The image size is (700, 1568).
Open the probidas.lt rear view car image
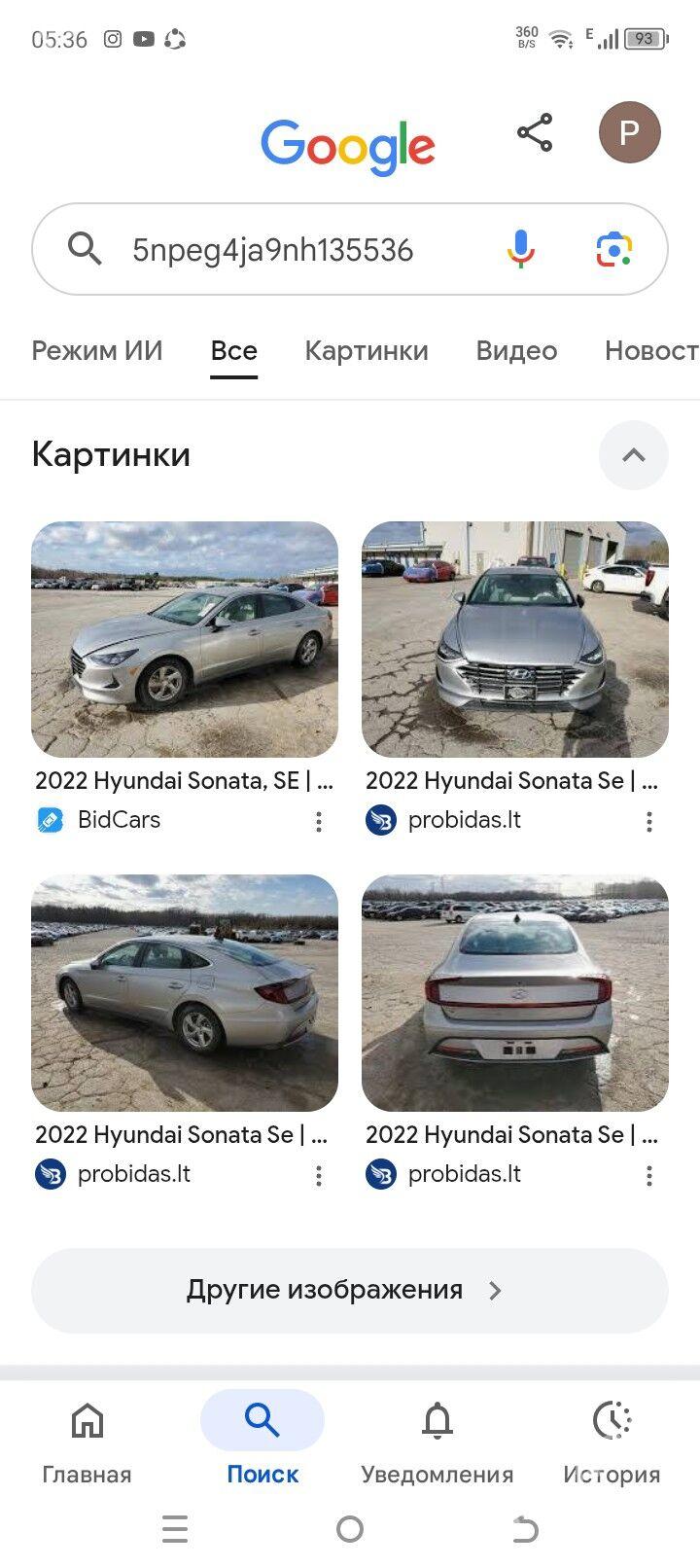click(515, 993)
